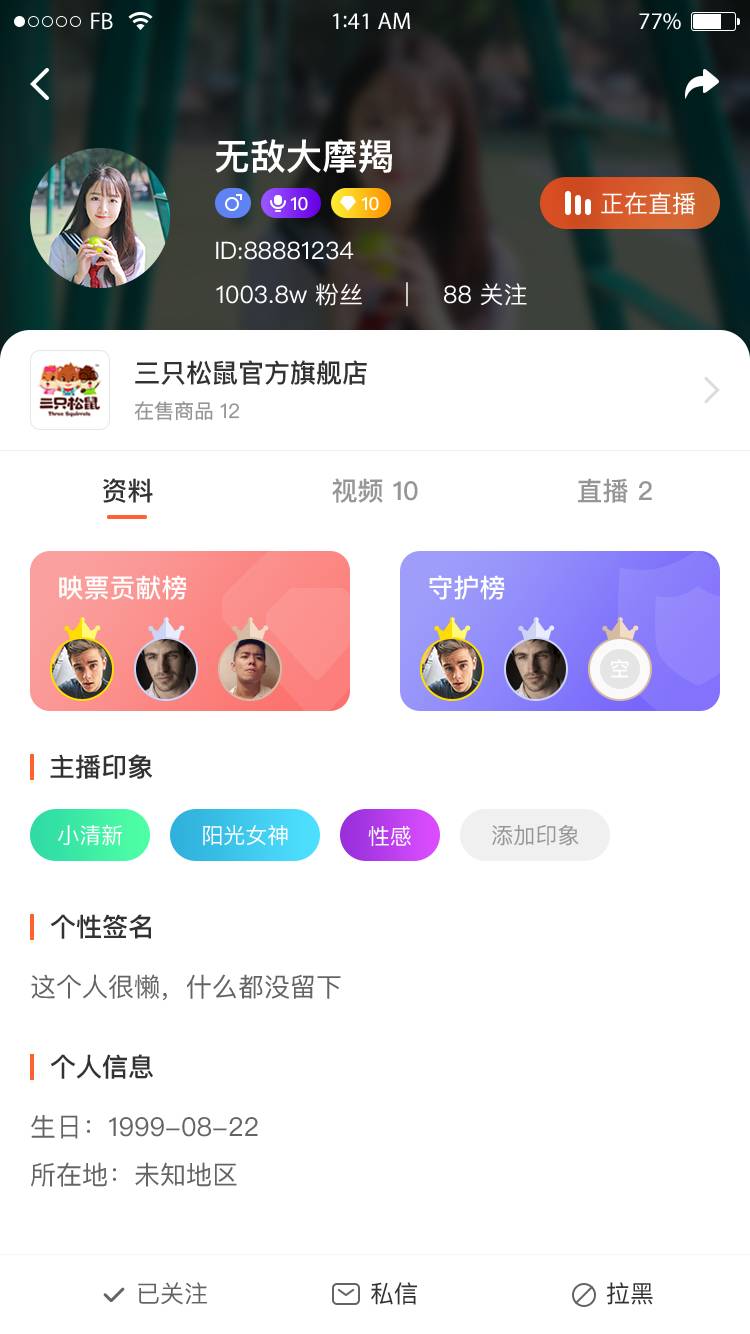Go back using the top-left arrow

click(x=40, y=84)
